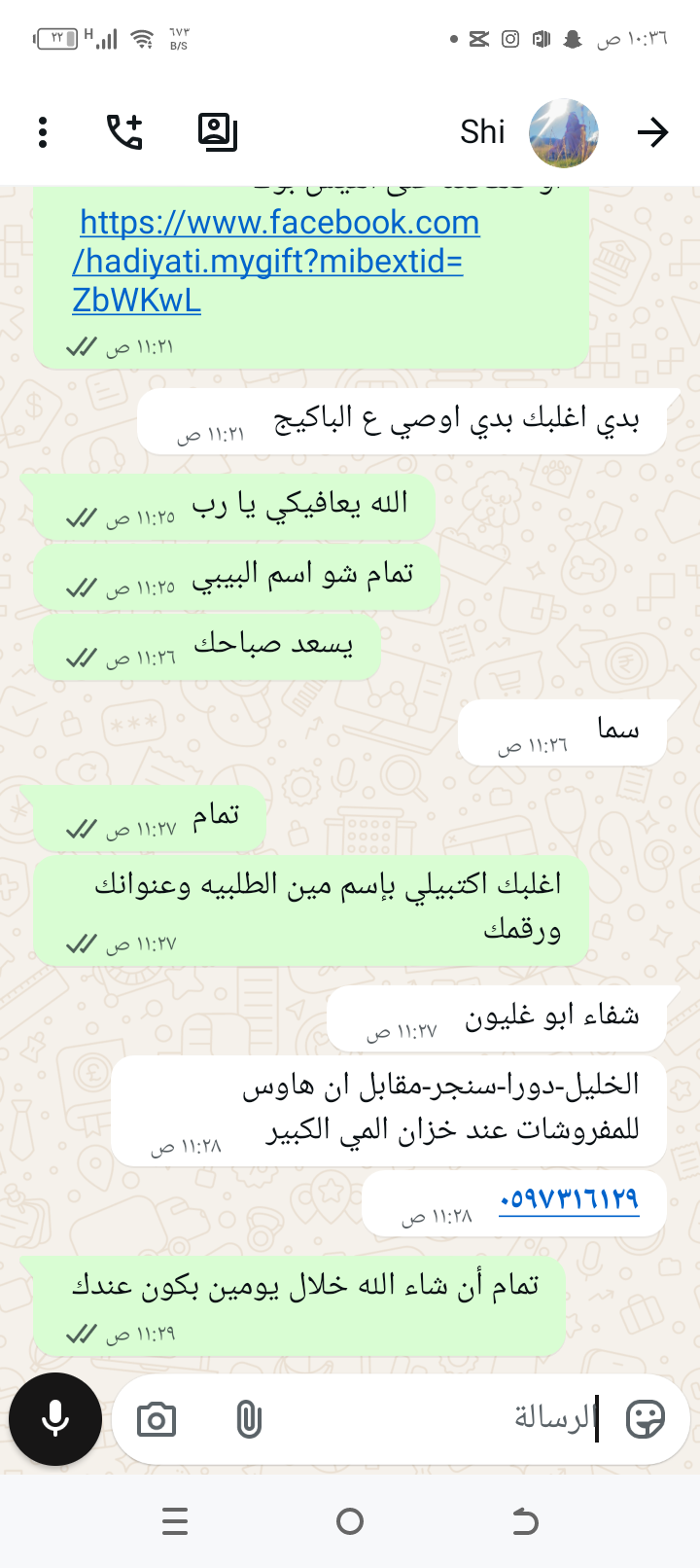Go to the system home screen

pyautogui.click(x=350, y=1521)
